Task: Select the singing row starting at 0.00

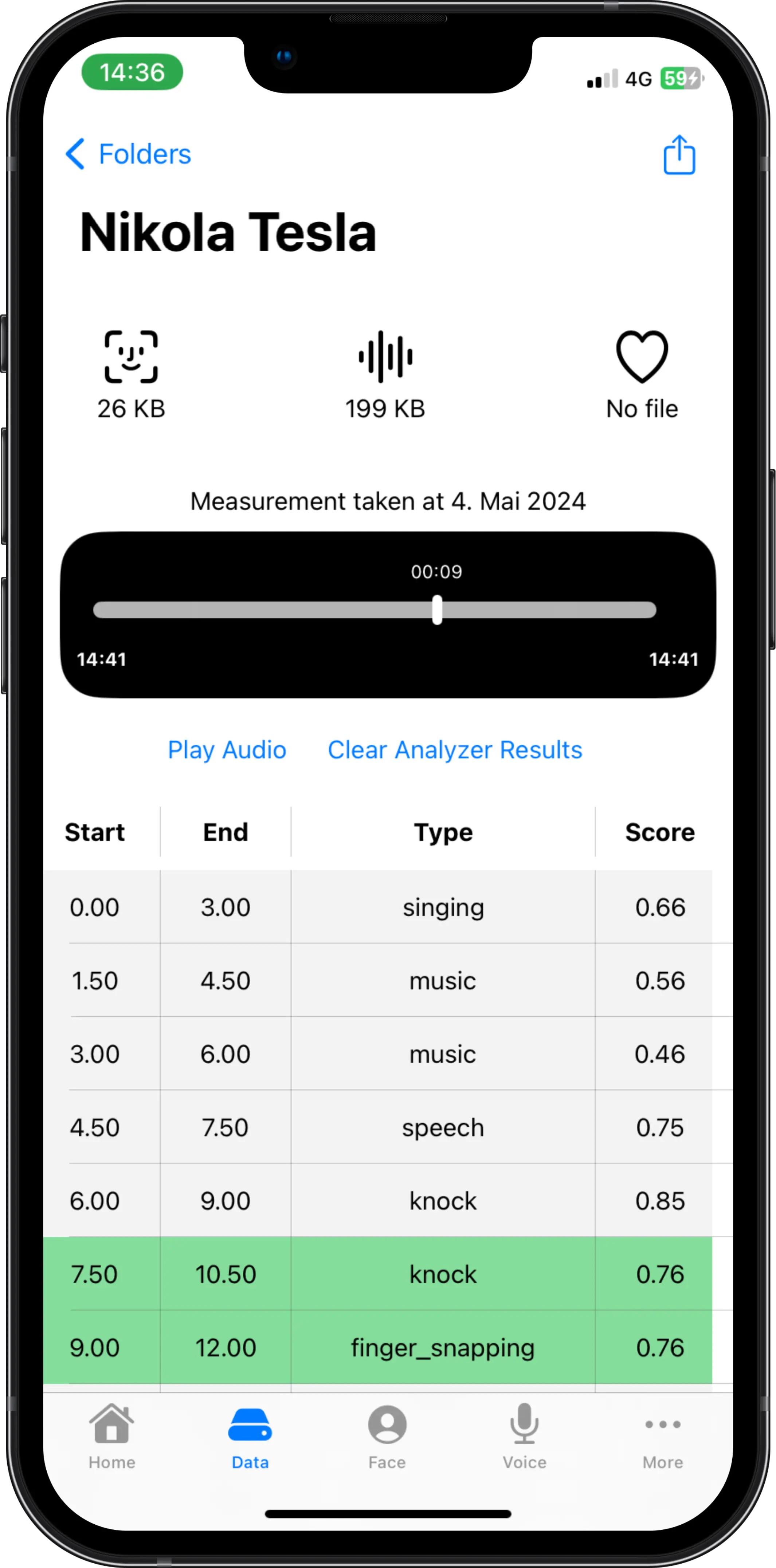Action: click(x=378, y=907)
